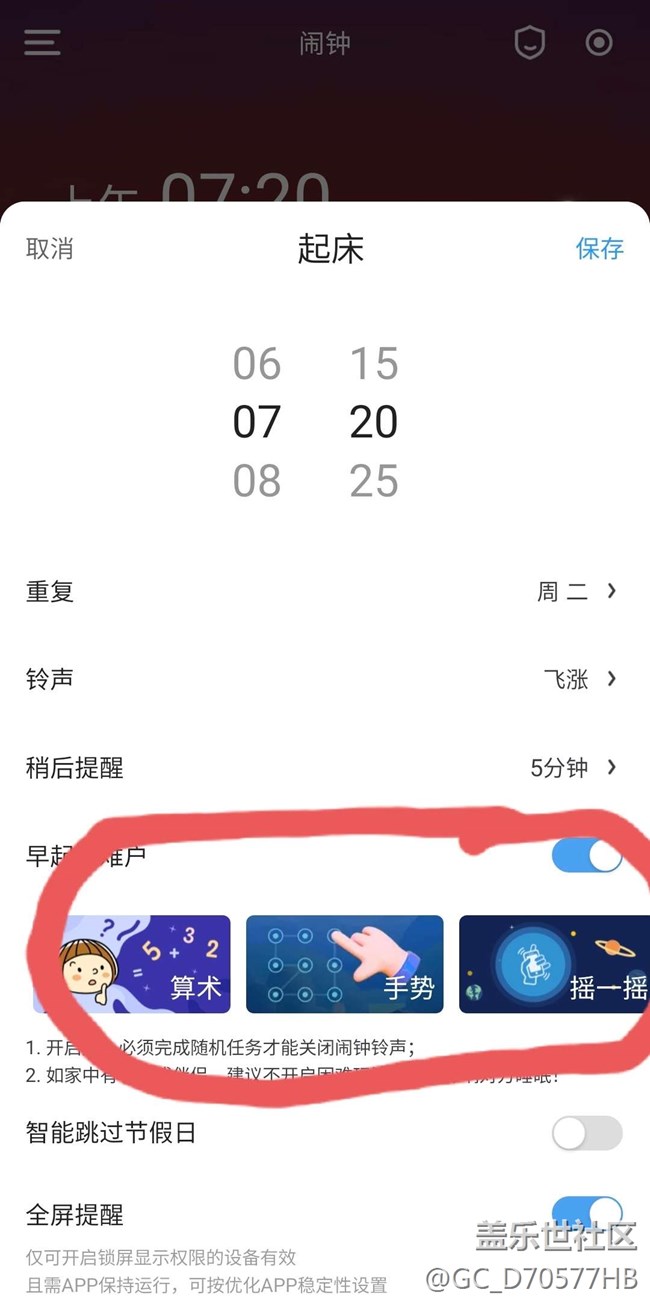Save the alarm with 保存
Screen dimensions: 650x1313
pyautogui.click(x=599, y=248)
